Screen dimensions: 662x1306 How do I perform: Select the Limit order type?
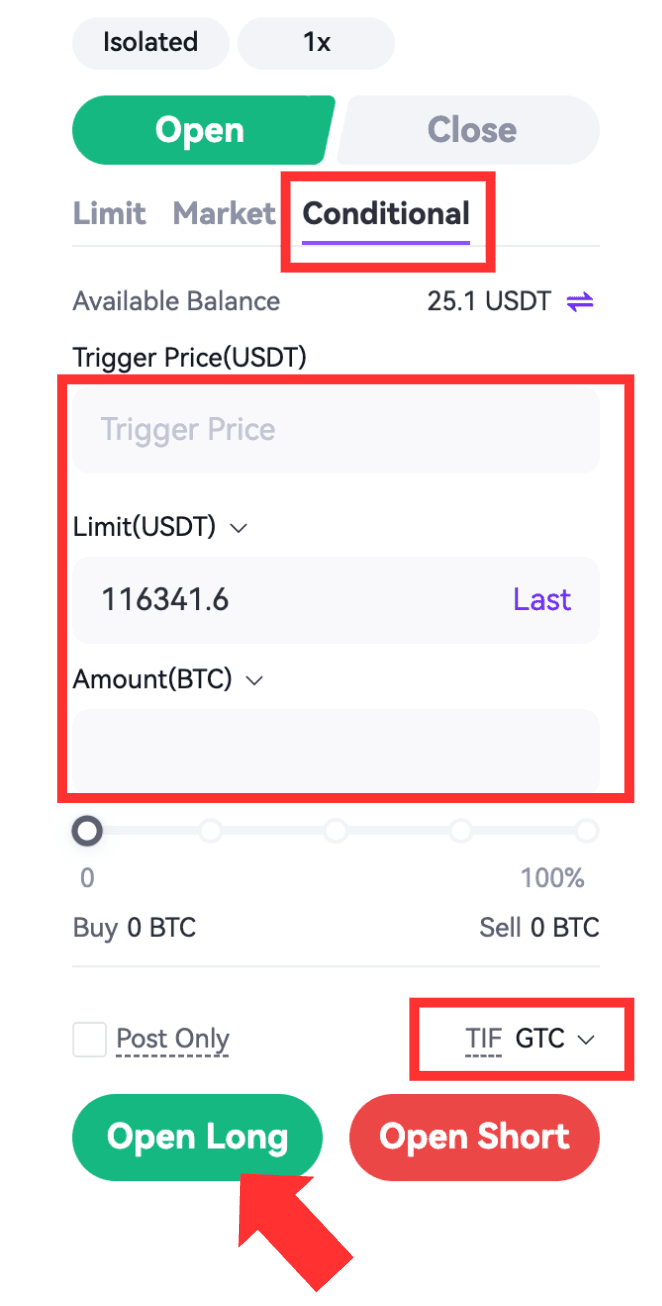point(109,213)
